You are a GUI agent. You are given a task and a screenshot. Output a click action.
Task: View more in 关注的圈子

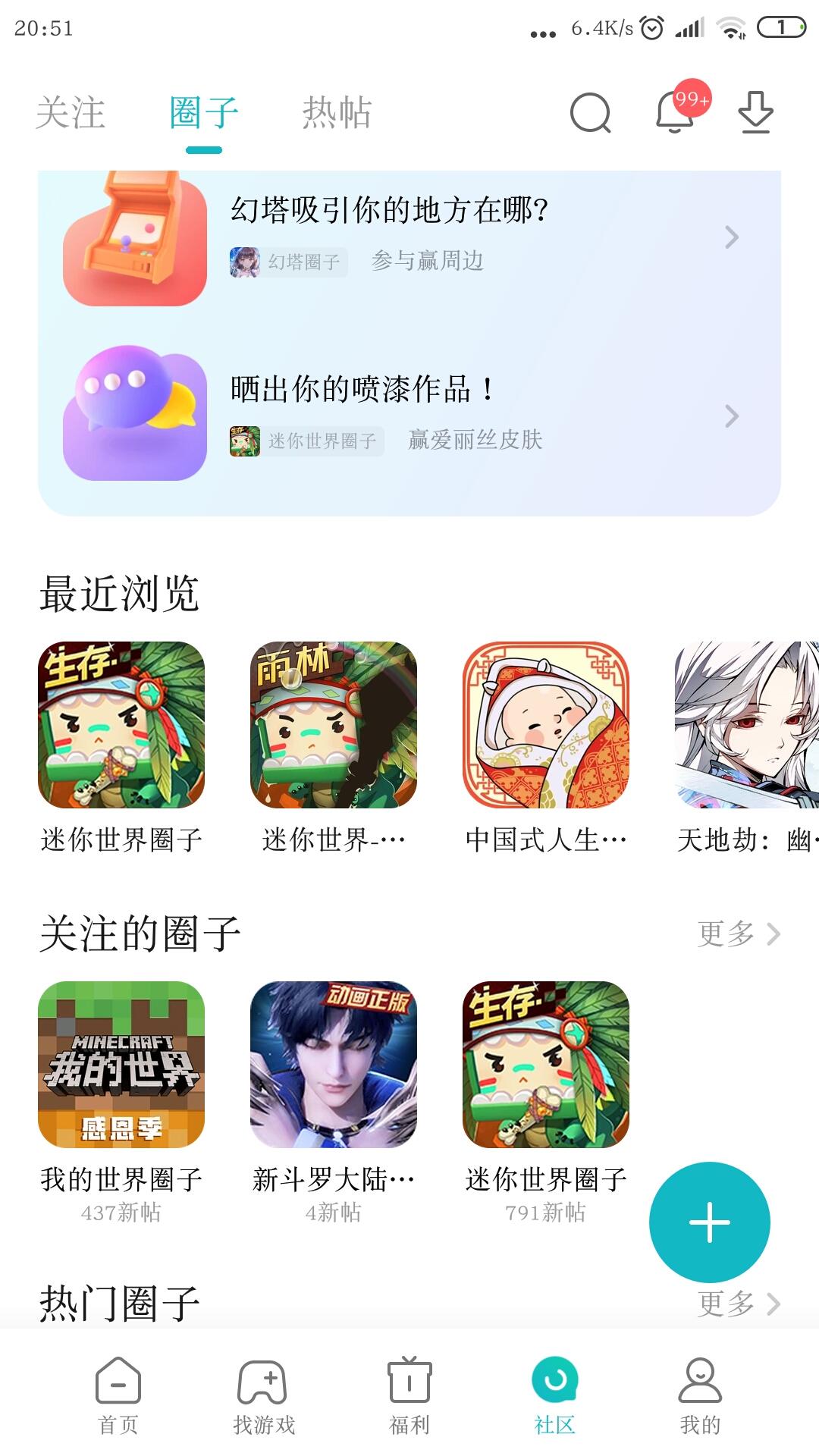click(x=739, y=934)
